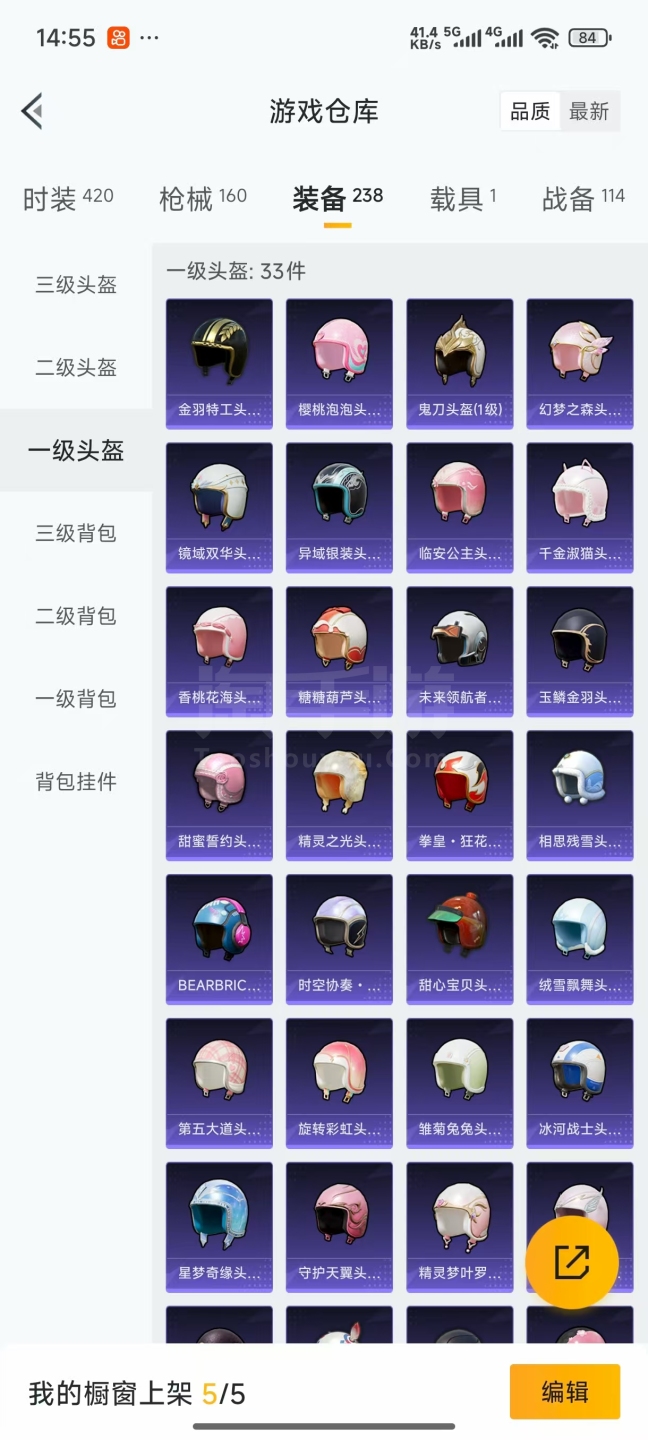Screen dimensions: 648x1440
Task: Select 背包挂件 in the side menu
Action: click(x=76, y=782)
